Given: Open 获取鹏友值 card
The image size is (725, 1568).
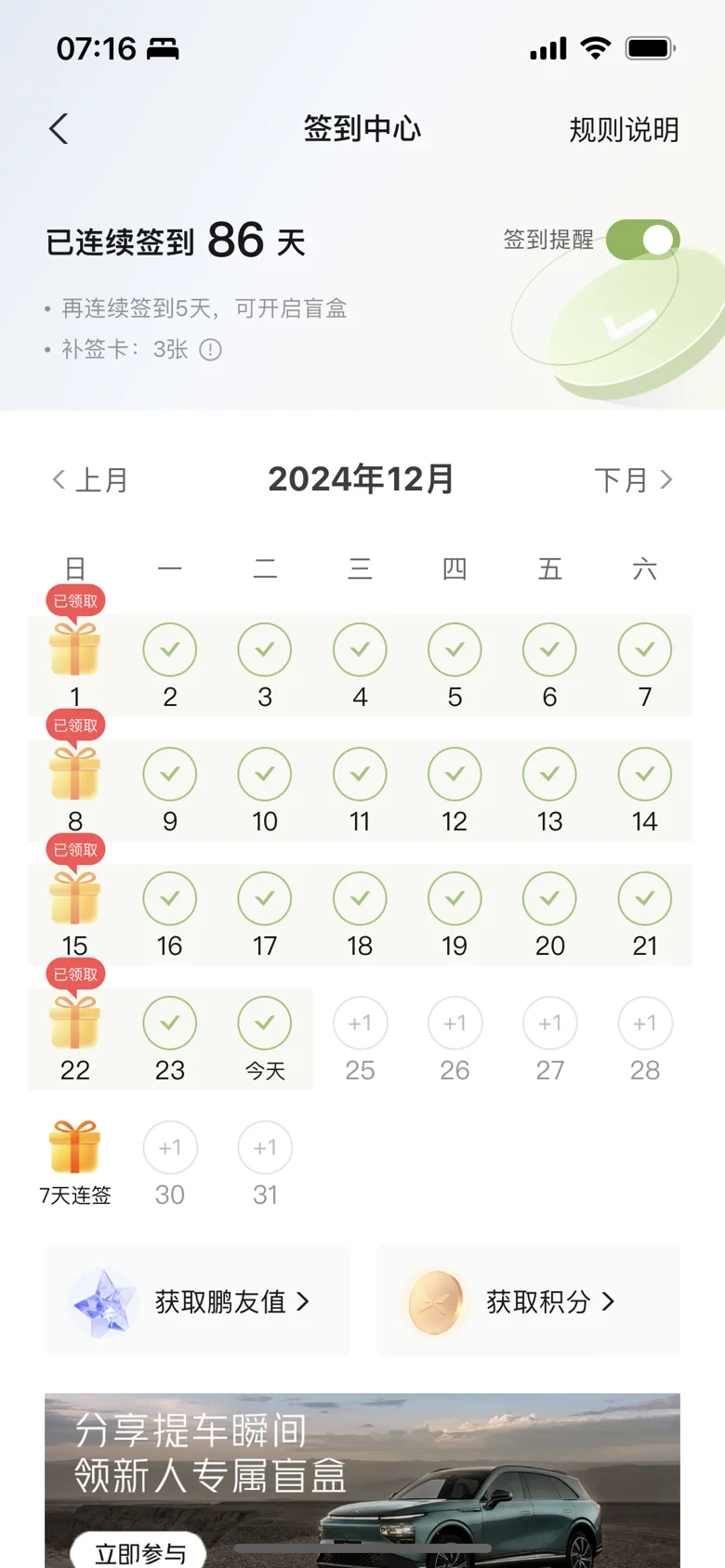Looking at the screenshot, I should [197, 1301].
